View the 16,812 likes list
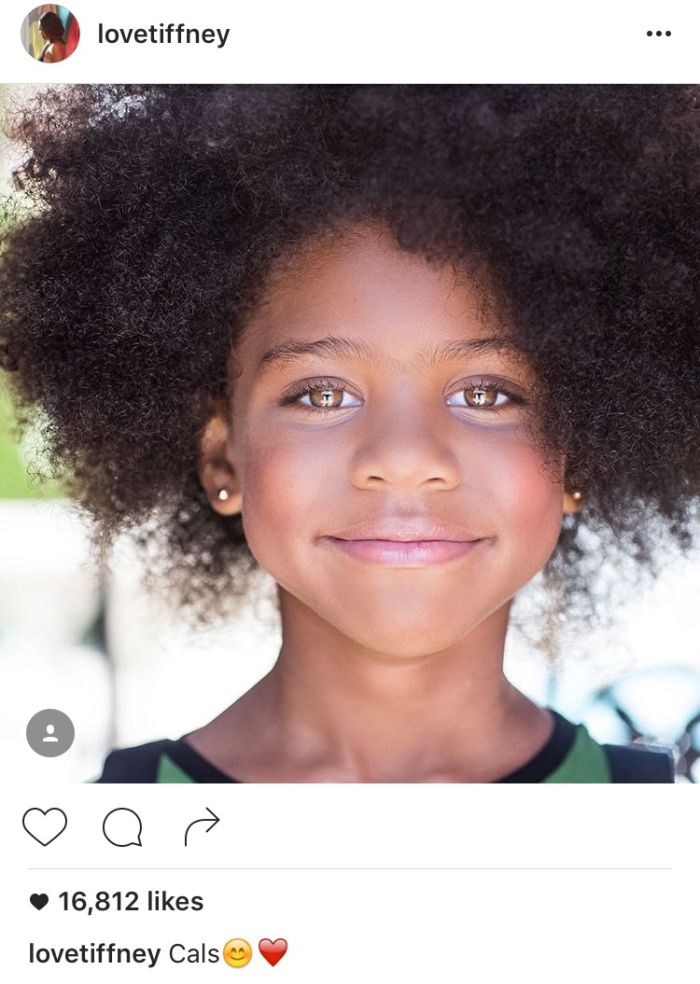700x984 pixels. coord(130,901)
